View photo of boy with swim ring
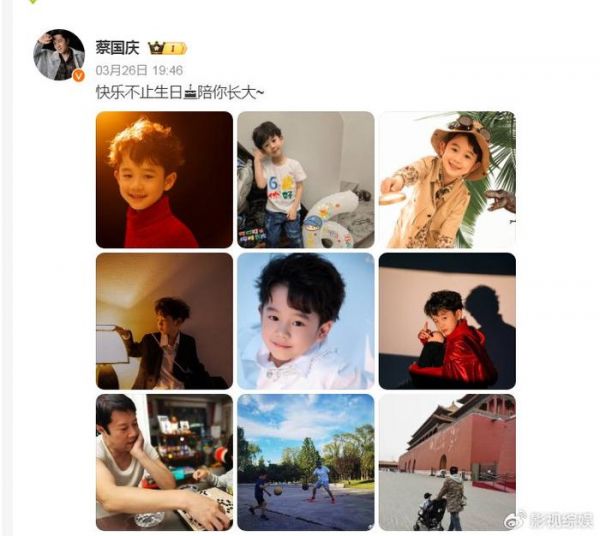 click(x=305, y=180)
